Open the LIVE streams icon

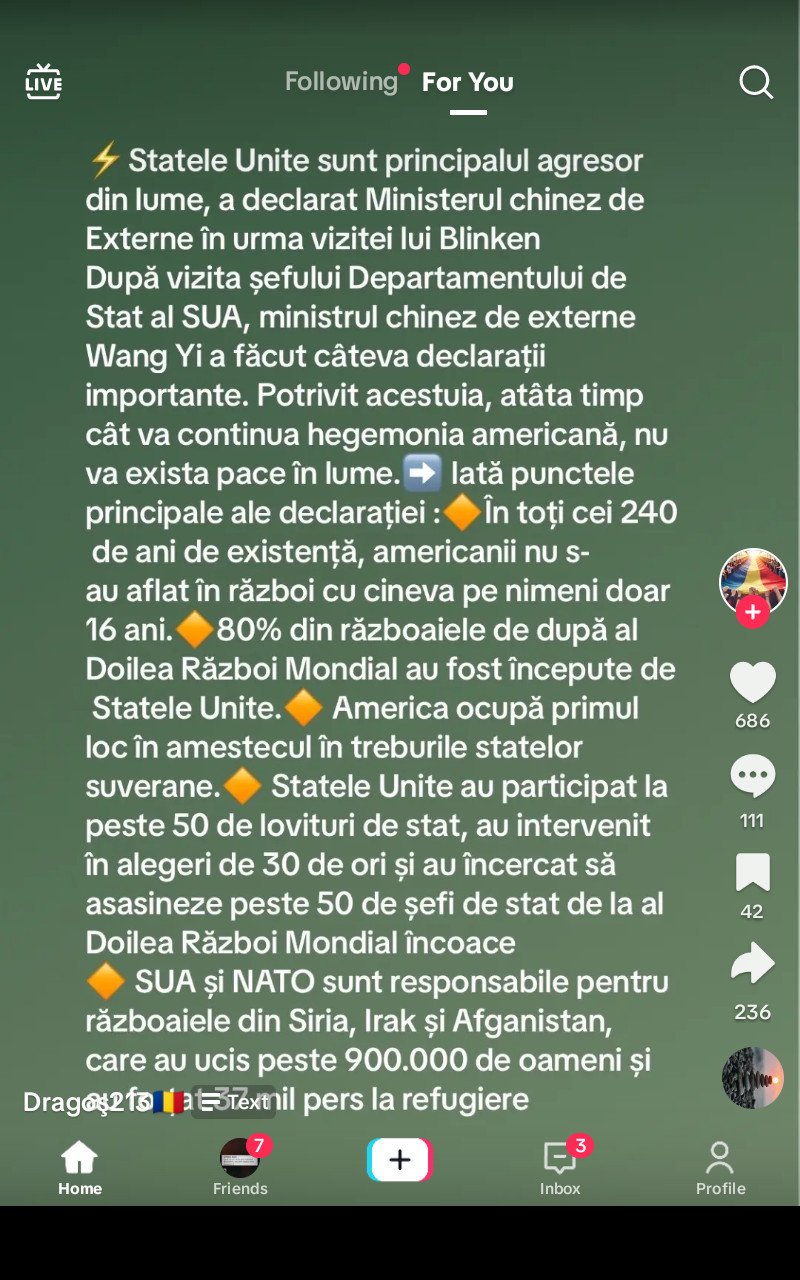[43, 82]
